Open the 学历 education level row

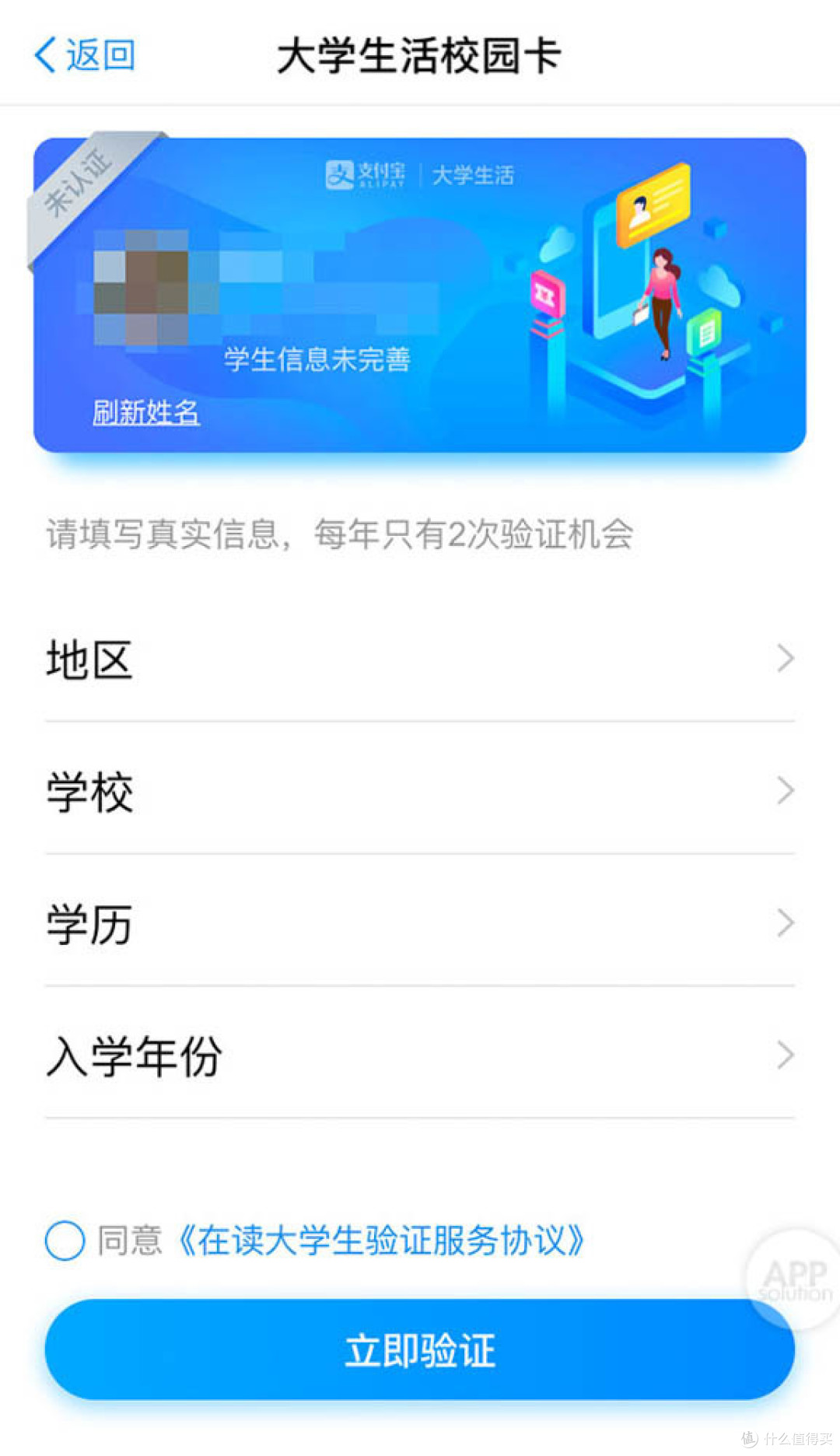(x=420, y=923)
